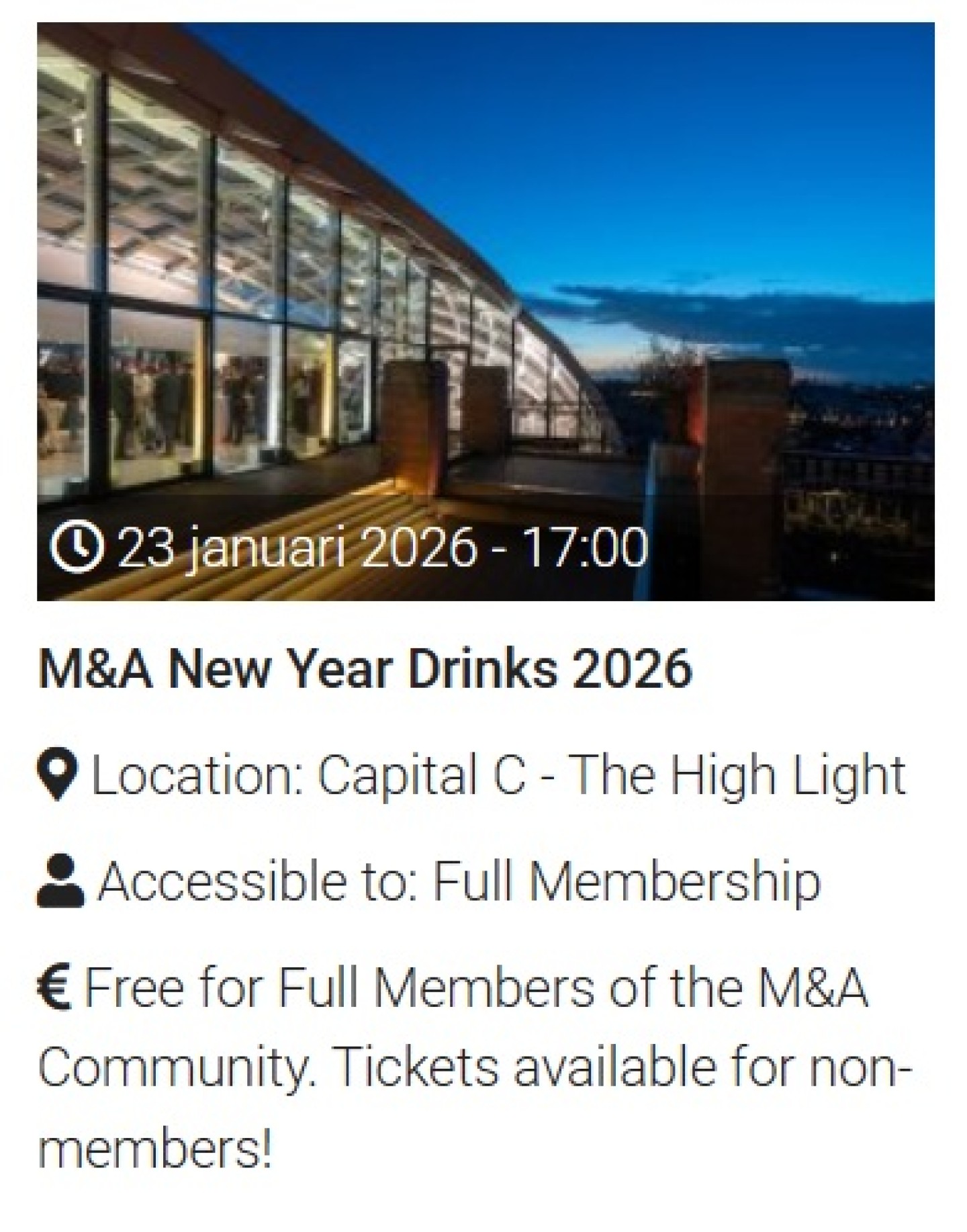Open the M&A New Year Drinks 2026 title

point(365,668)
